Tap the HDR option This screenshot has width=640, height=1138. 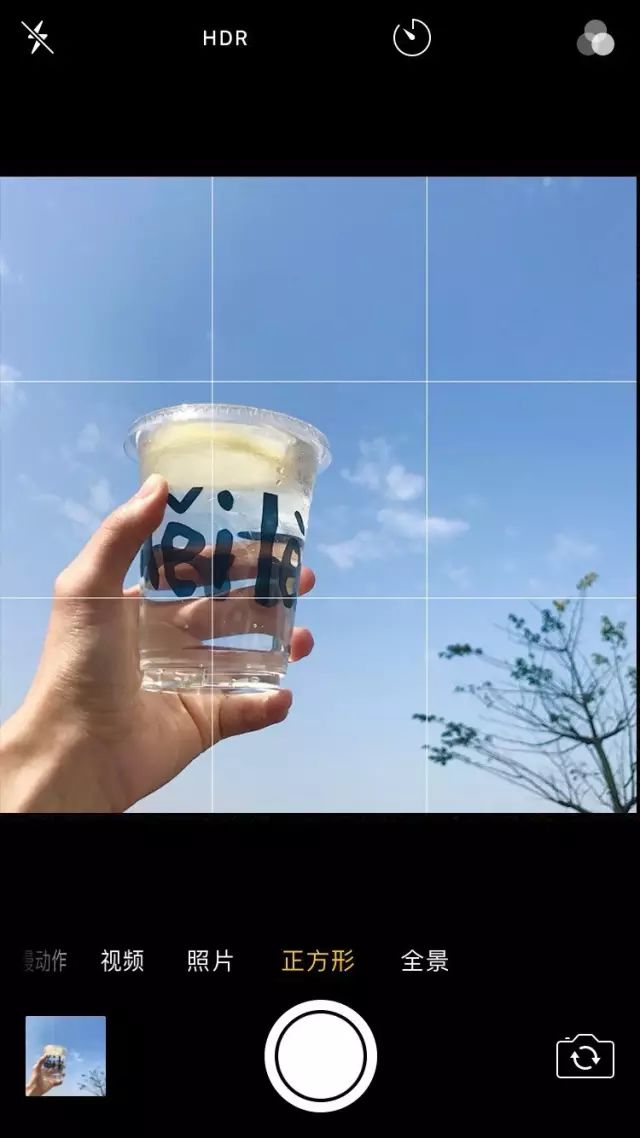click(225, 39)
